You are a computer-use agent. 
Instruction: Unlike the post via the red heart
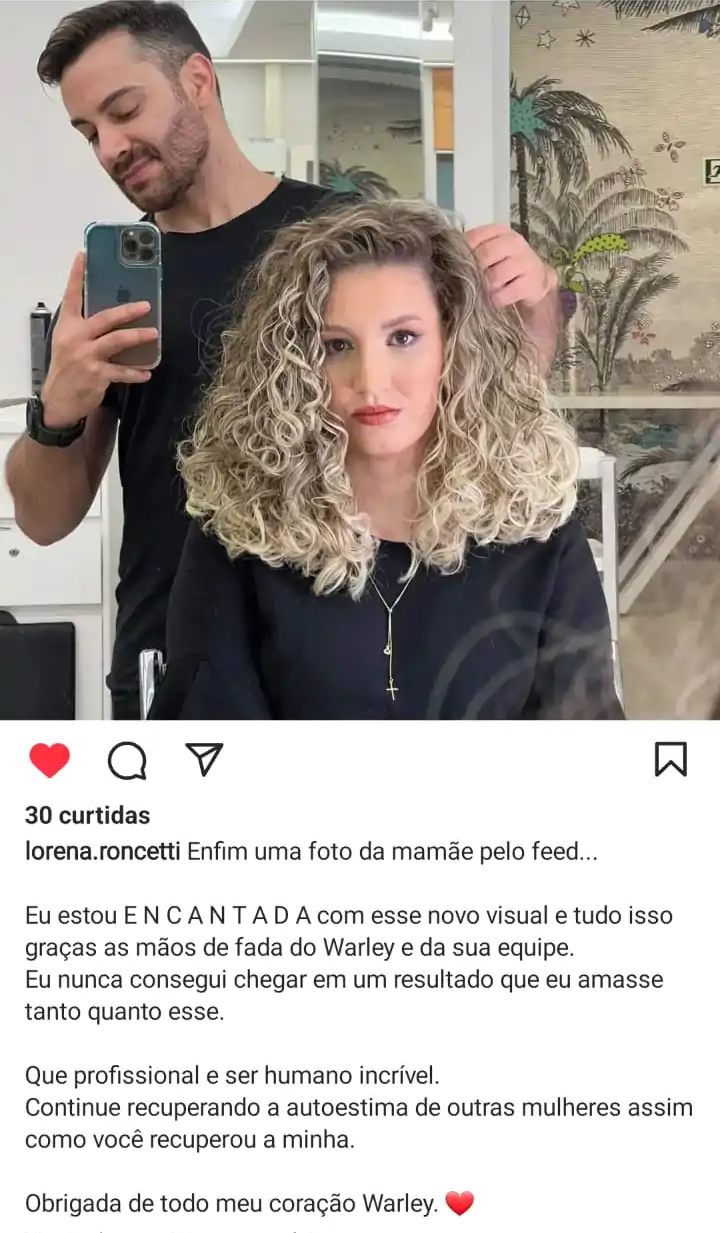tap(49, 761)
